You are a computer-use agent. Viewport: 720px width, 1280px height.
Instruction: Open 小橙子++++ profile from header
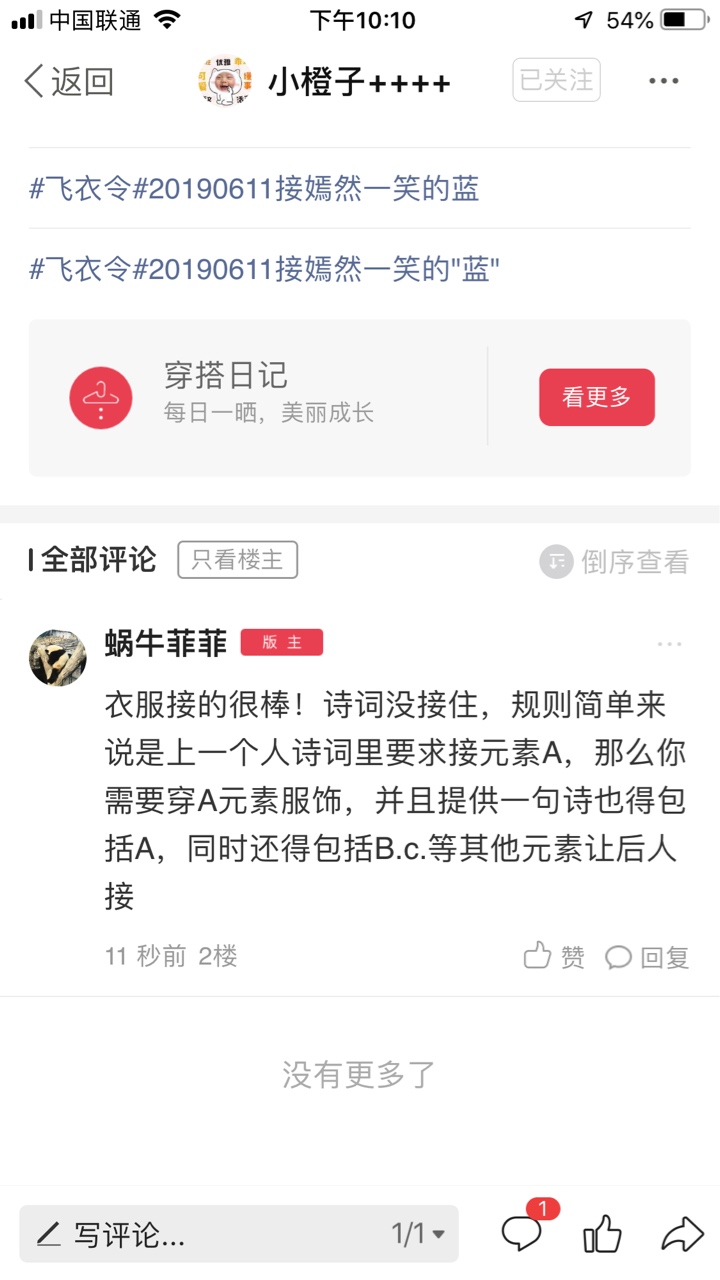pos(325,81)
